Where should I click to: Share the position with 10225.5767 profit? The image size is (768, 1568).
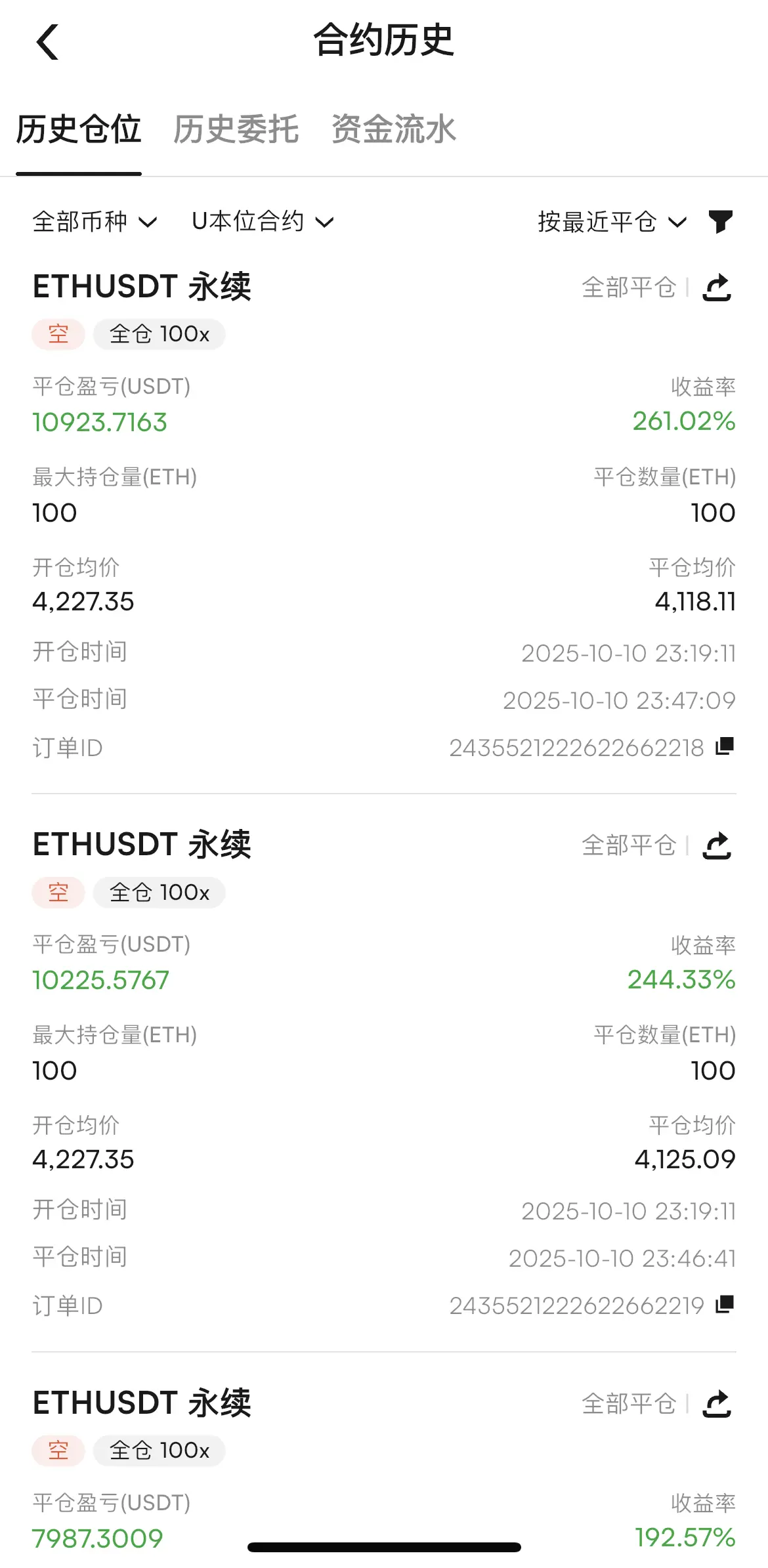pos(717,845)
